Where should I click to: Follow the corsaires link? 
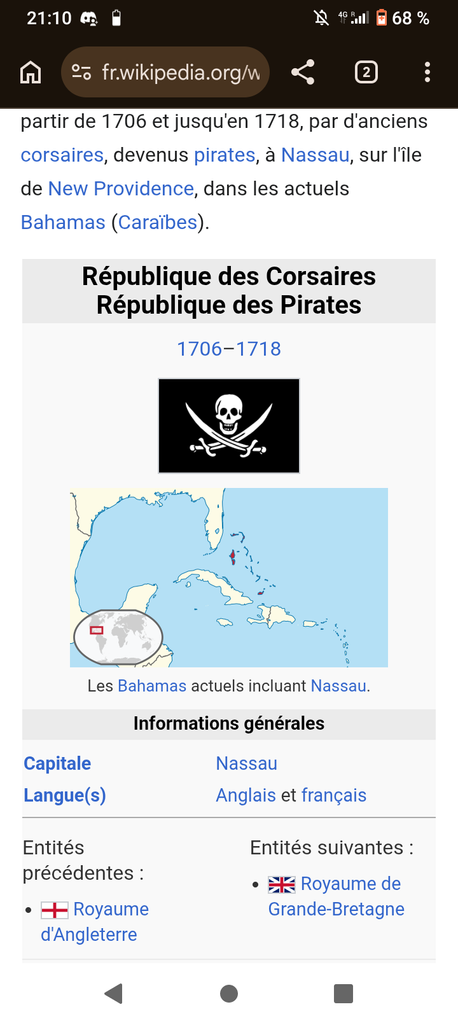[x=62, y=155]
